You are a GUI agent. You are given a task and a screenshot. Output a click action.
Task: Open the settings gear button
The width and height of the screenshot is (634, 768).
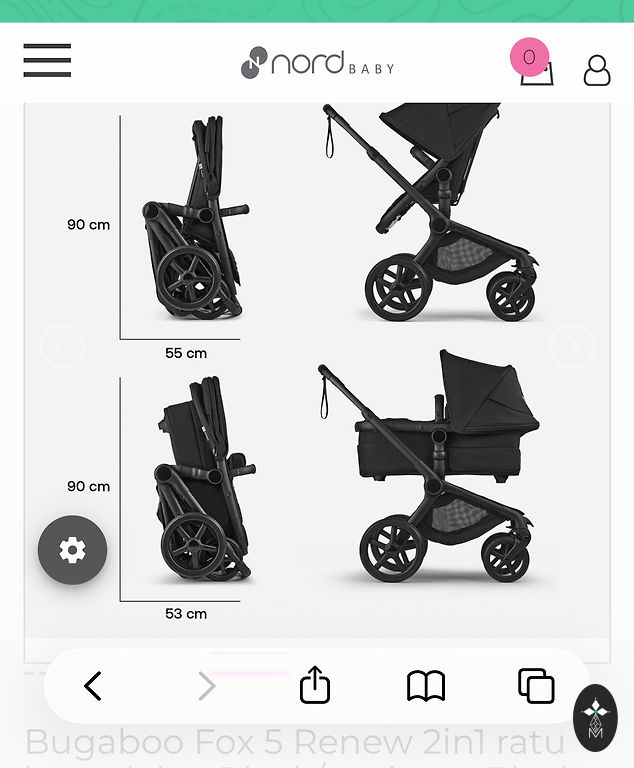point(72,550)
